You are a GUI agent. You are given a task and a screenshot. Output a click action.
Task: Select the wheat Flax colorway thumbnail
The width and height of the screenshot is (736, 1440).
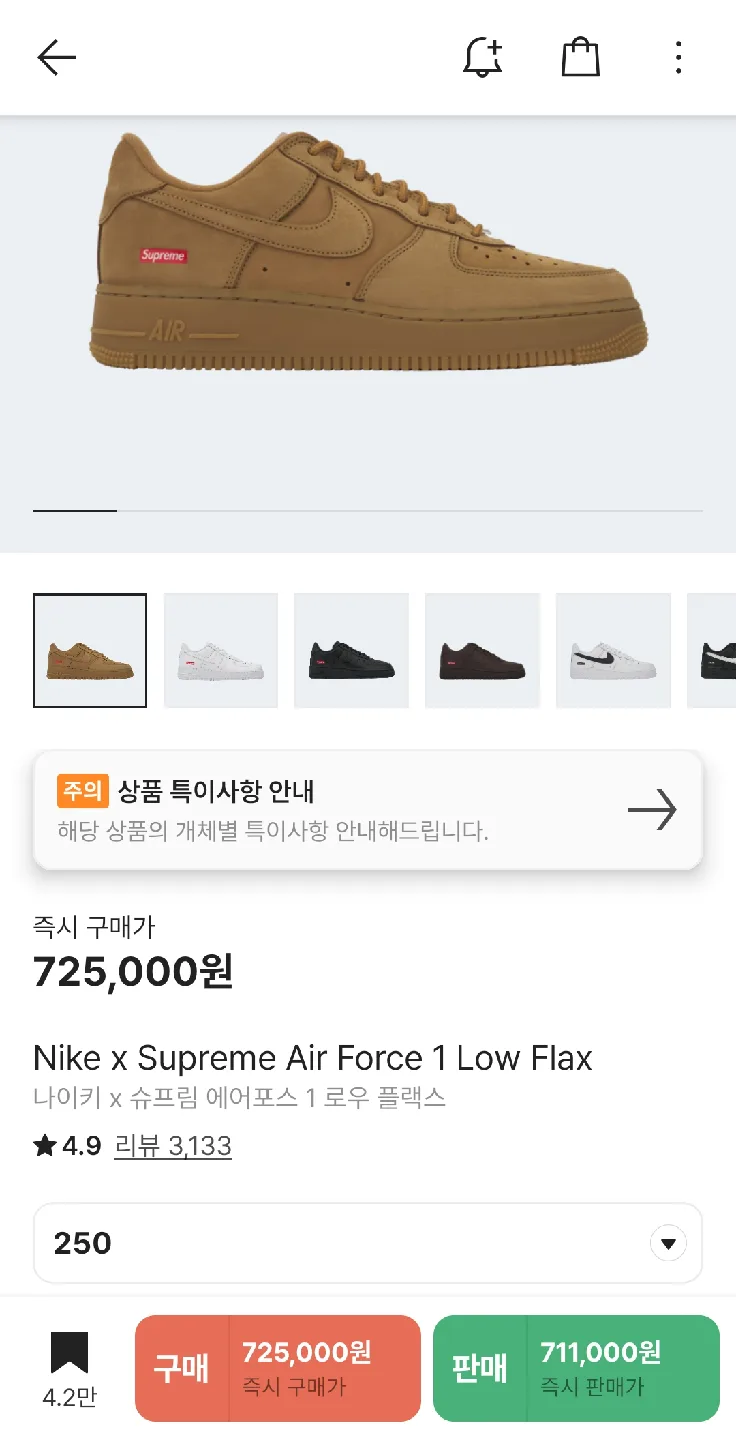(90, 650)
